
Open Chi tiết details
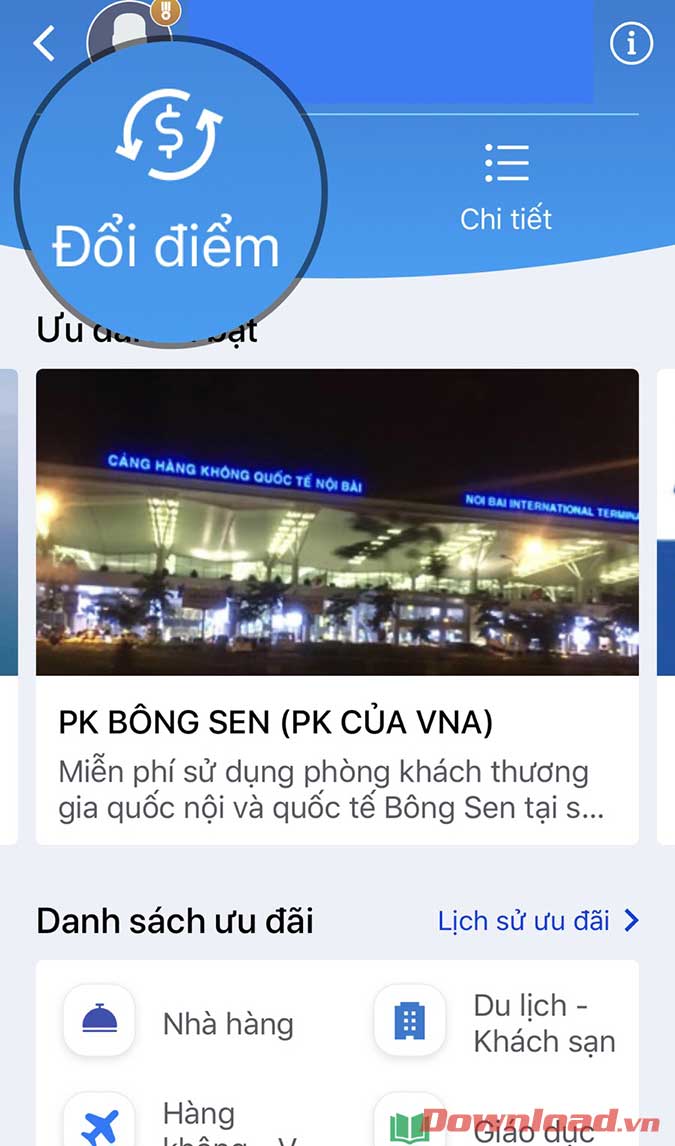[x=506, y=187]
